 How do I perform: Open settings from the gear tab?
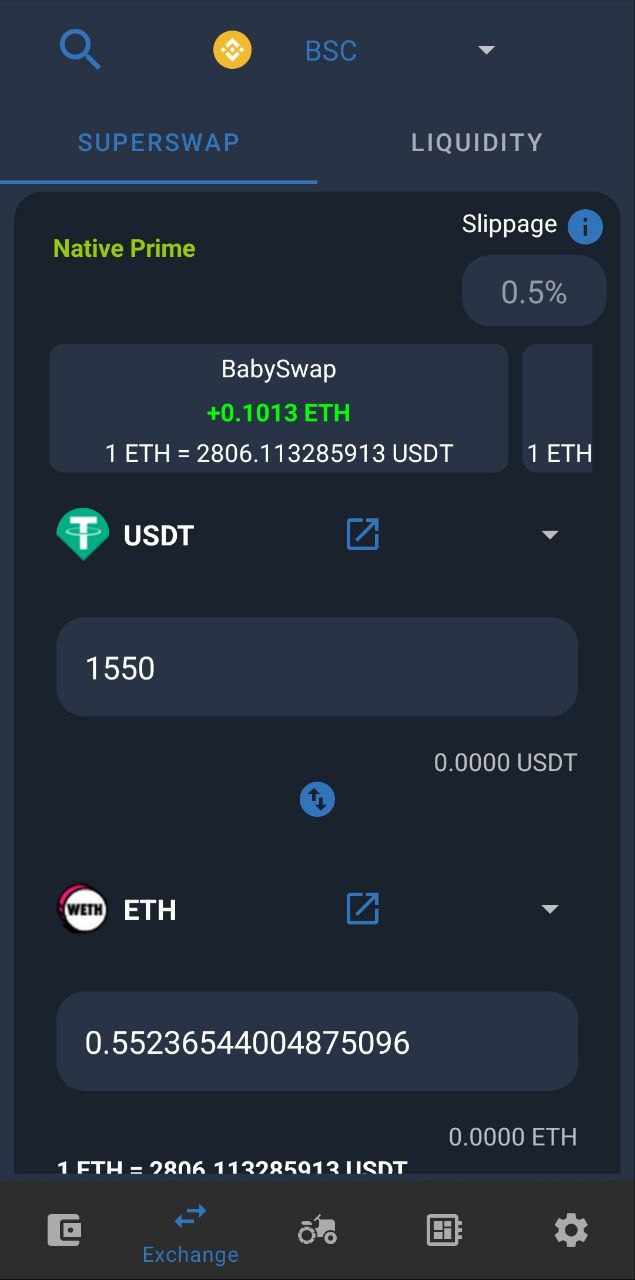point(571,1230)
